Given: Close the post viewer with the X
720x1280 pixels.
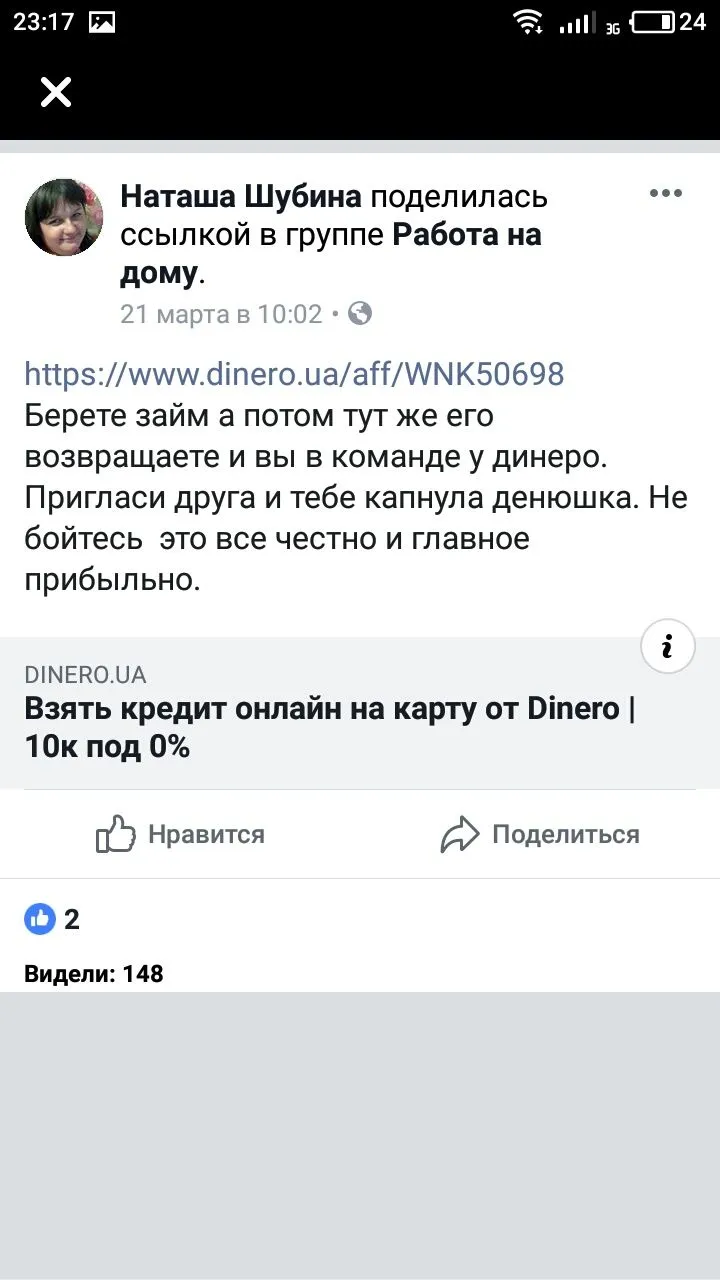Looking at the screenshot, I should (56, 93).
